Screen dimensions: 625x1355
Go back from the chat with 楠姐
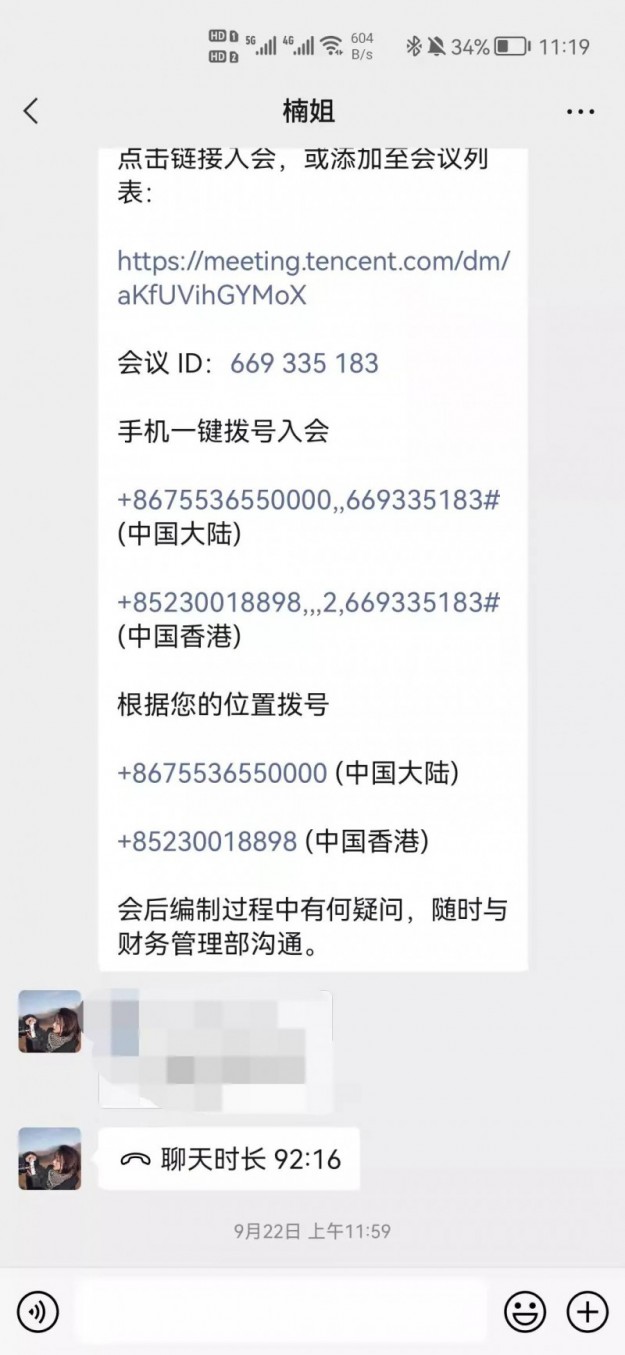click(x=32, y=111)
